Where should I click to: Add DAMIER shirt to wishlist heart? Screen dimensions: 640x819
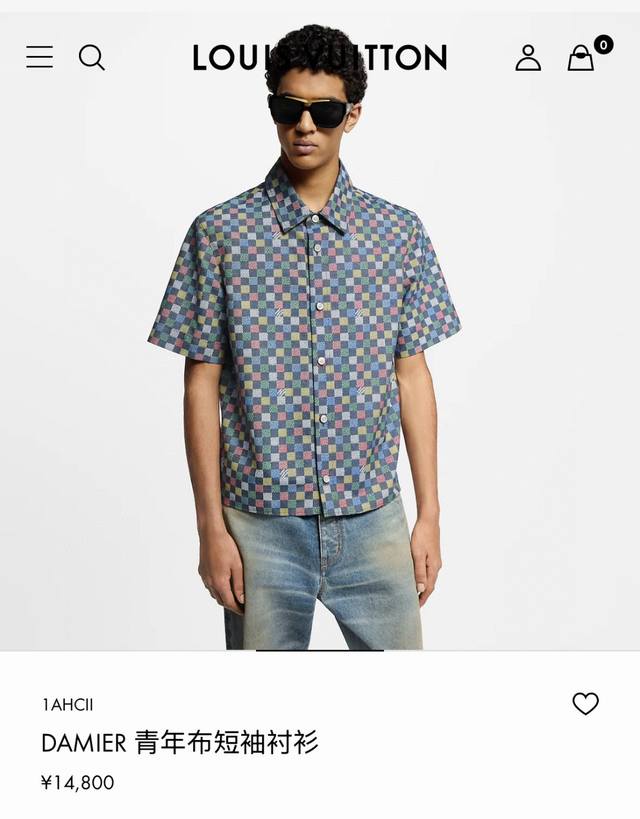click(585, 704)
